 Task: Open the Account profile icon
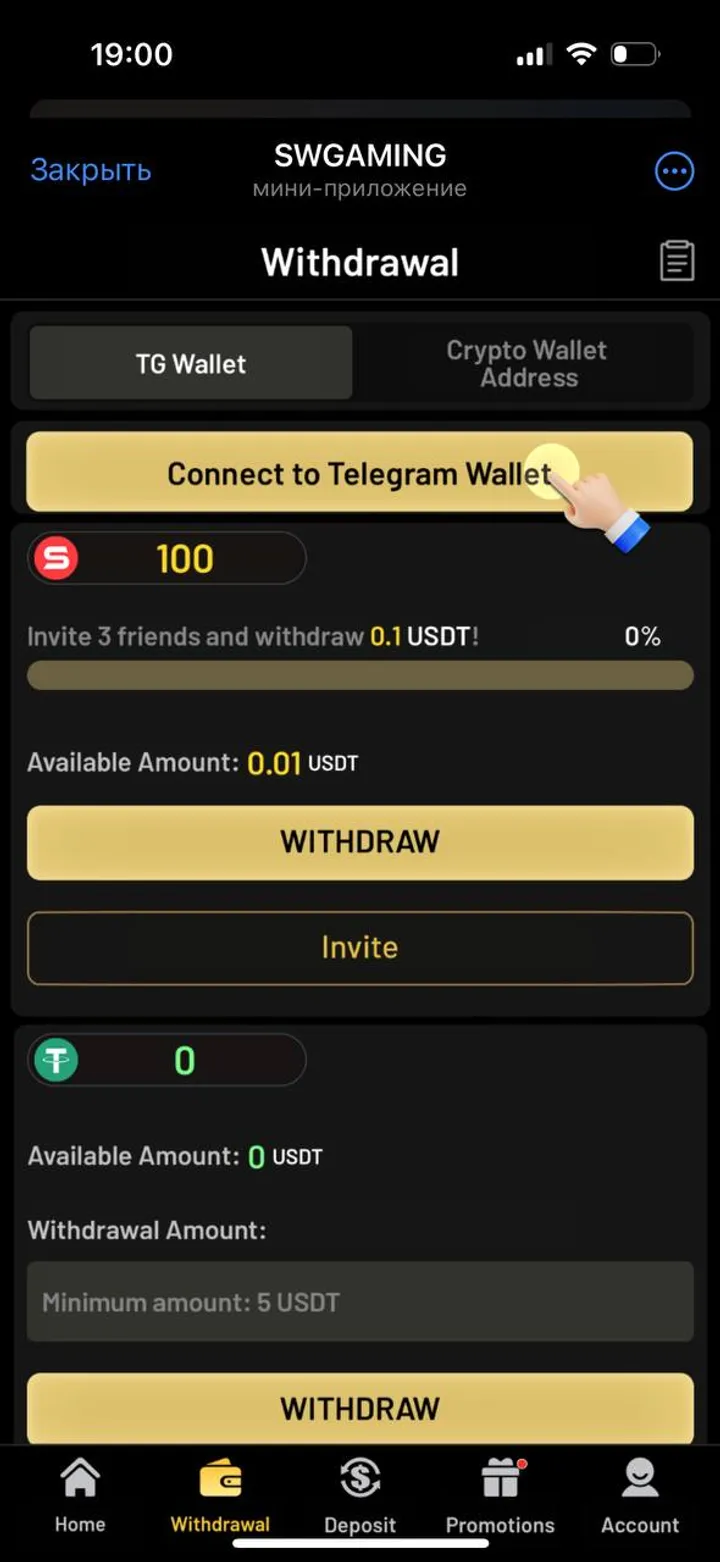639,1475
